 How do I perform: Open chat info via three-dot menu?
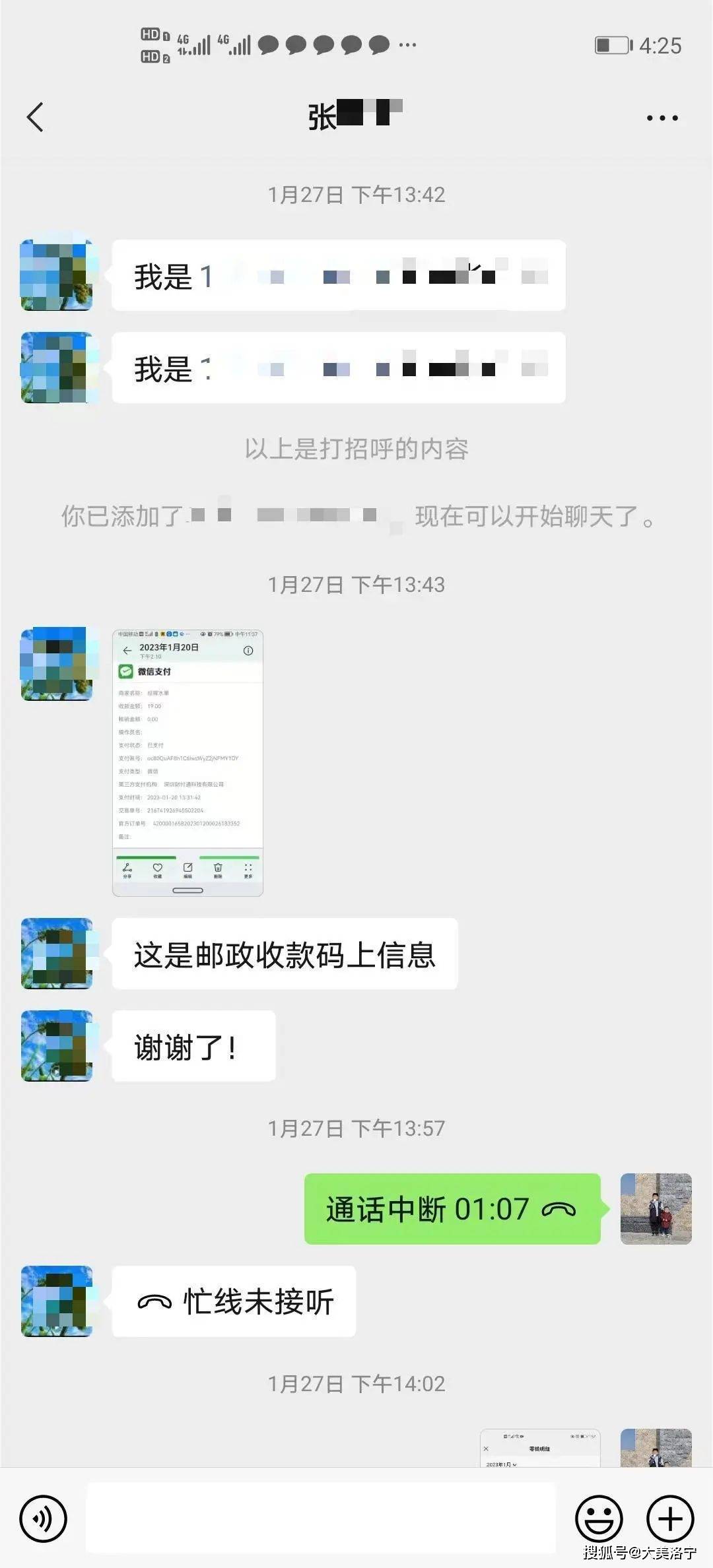pyautogui.click(x=662, y=118)
